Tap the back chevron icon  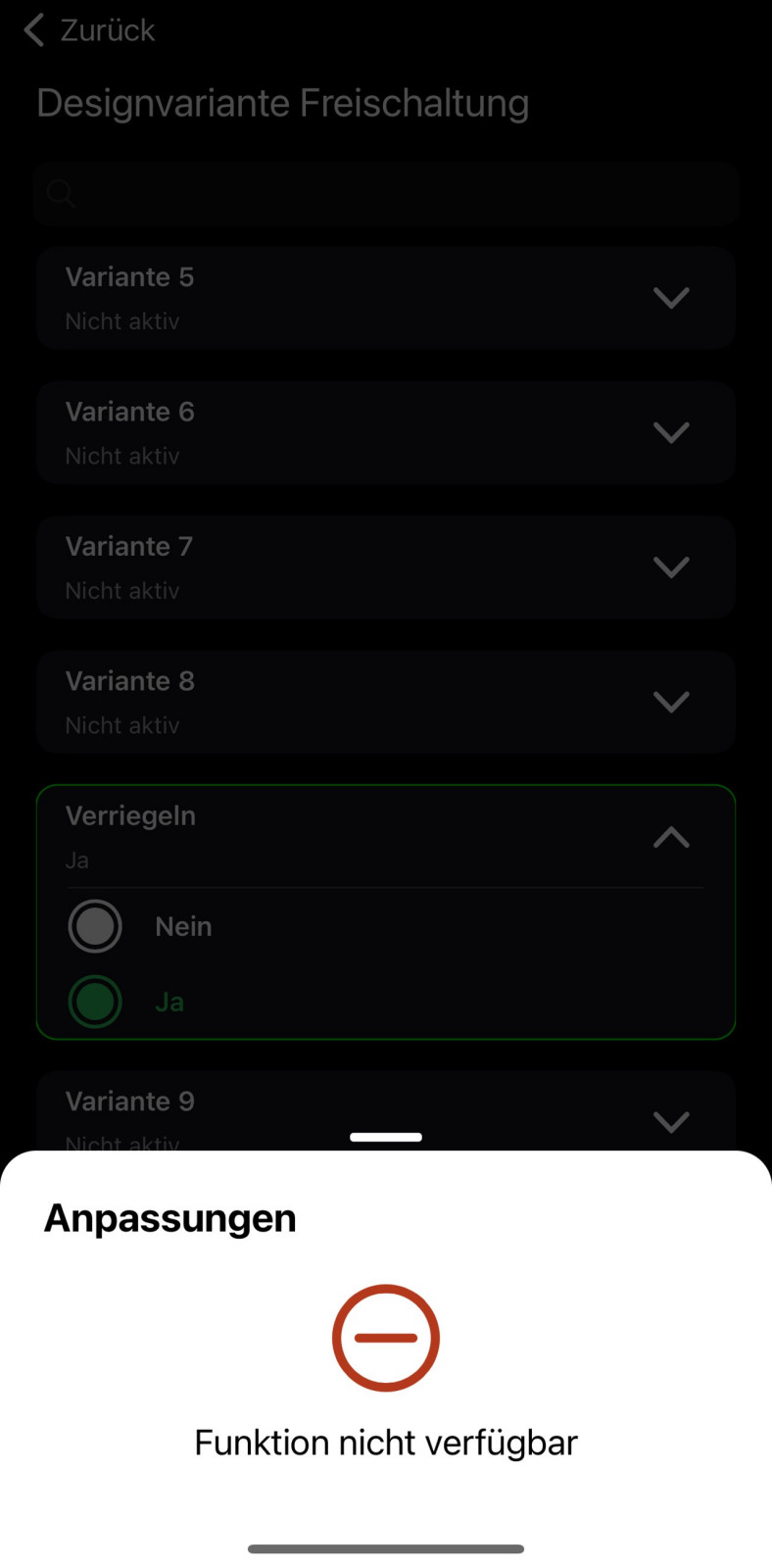pos(33,29)
